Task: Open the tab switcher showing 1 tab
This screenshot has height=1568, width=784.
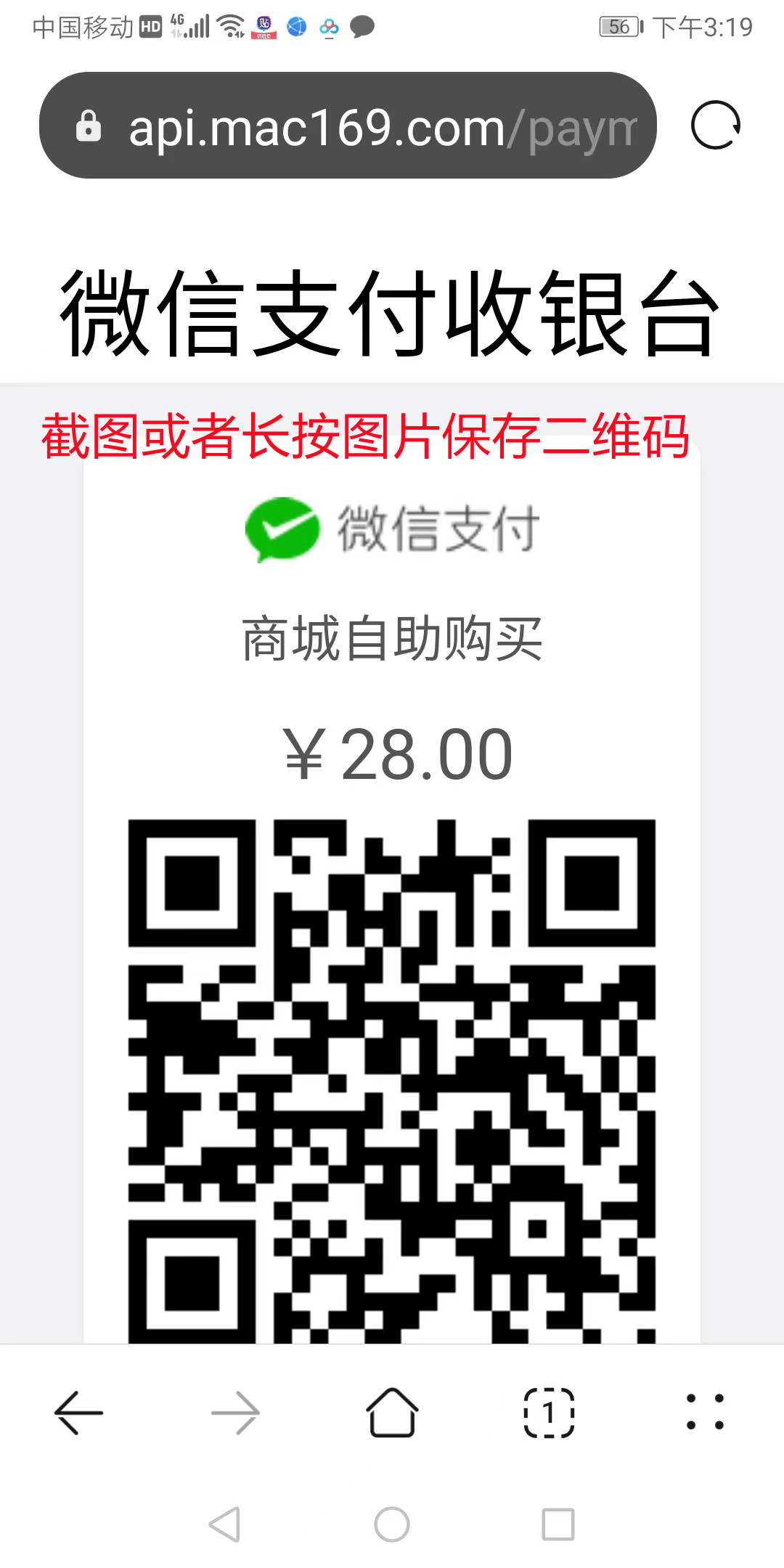Action: [x=549, y=1413]
